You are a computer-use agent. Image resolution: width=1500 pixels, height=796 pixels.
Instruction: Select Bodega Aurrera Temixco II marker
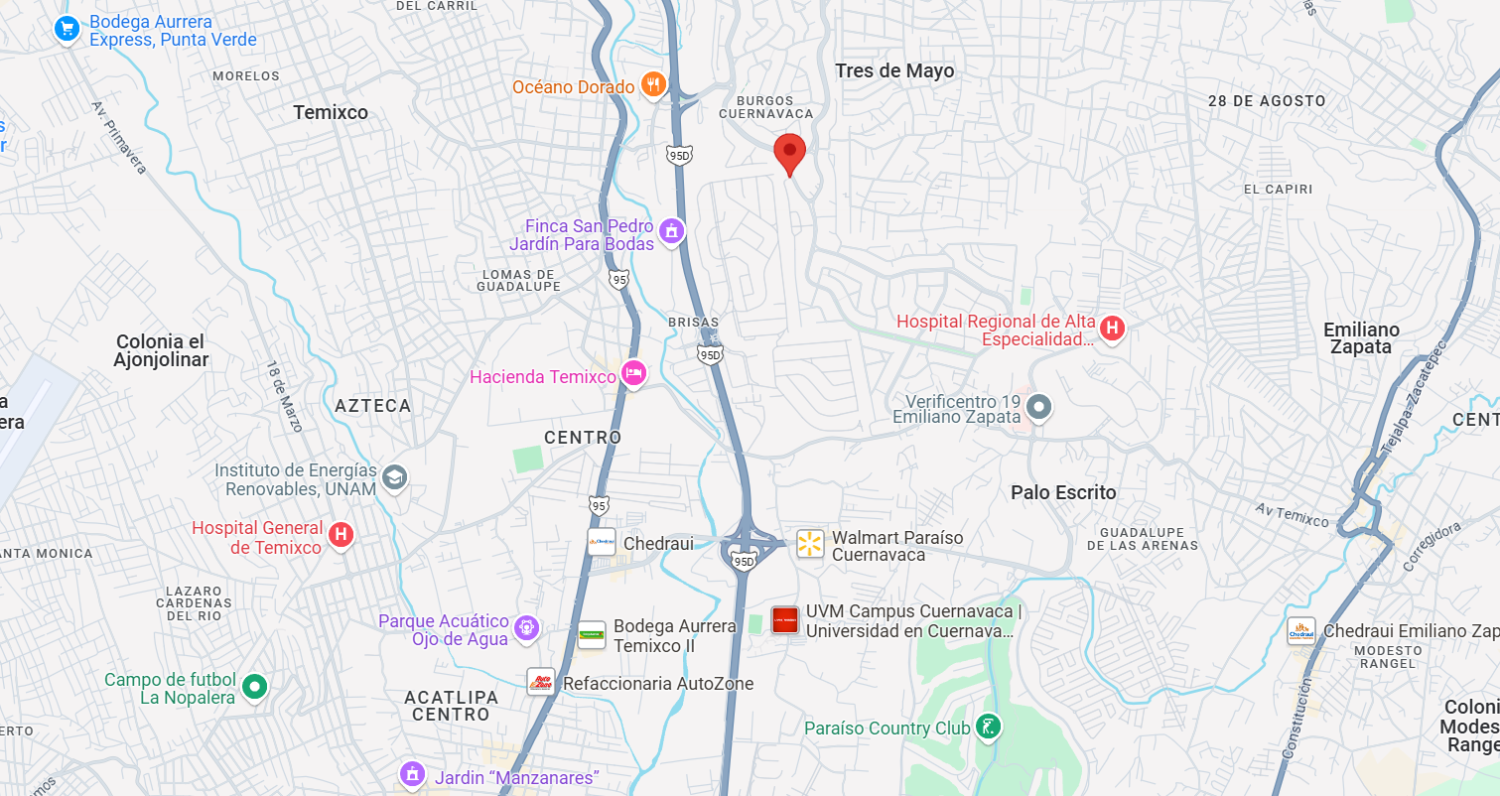tap(592, 634)
